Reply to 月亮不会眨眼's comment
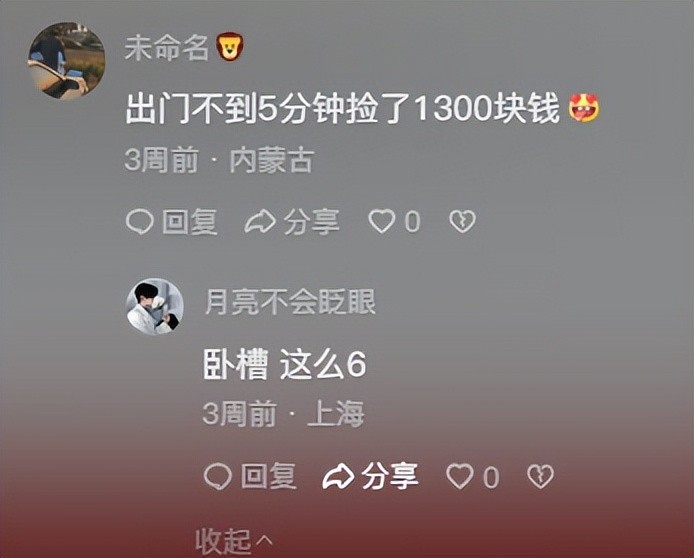Image resolution: width=694 pixels, height=558 pixels. pyautogui.click(x=250, y=477)
